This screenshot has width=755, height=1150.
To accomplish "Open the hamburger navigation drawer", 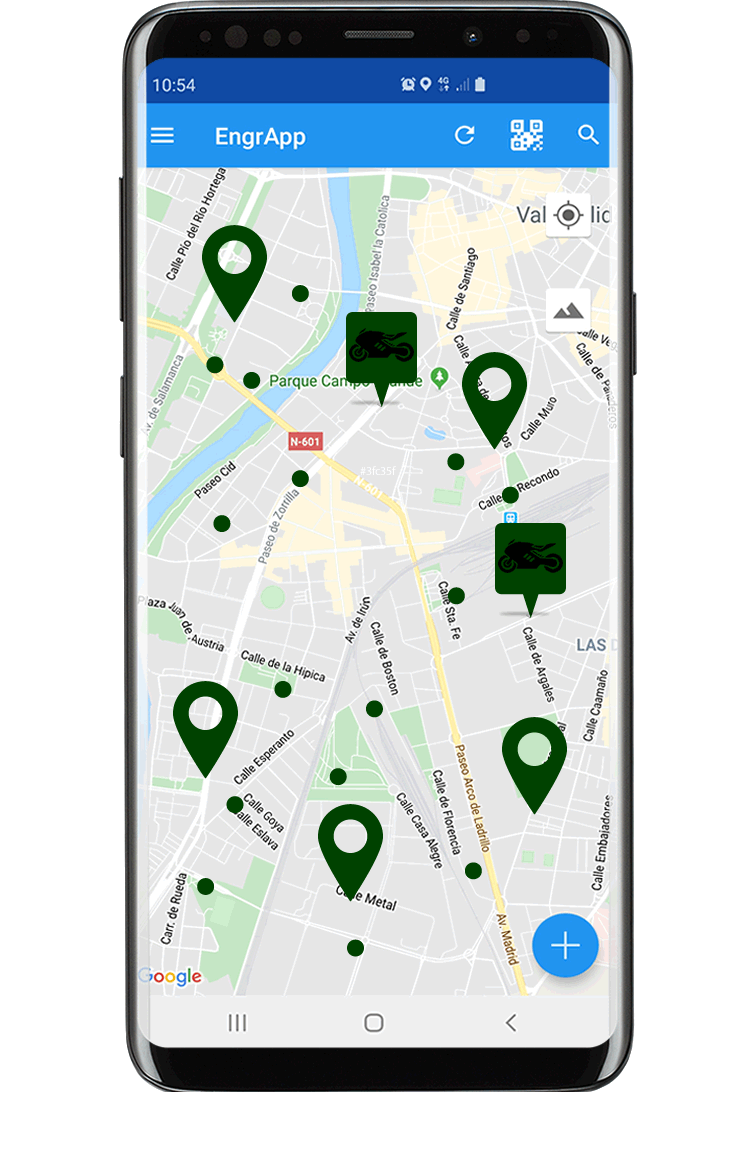I will 162,136.
